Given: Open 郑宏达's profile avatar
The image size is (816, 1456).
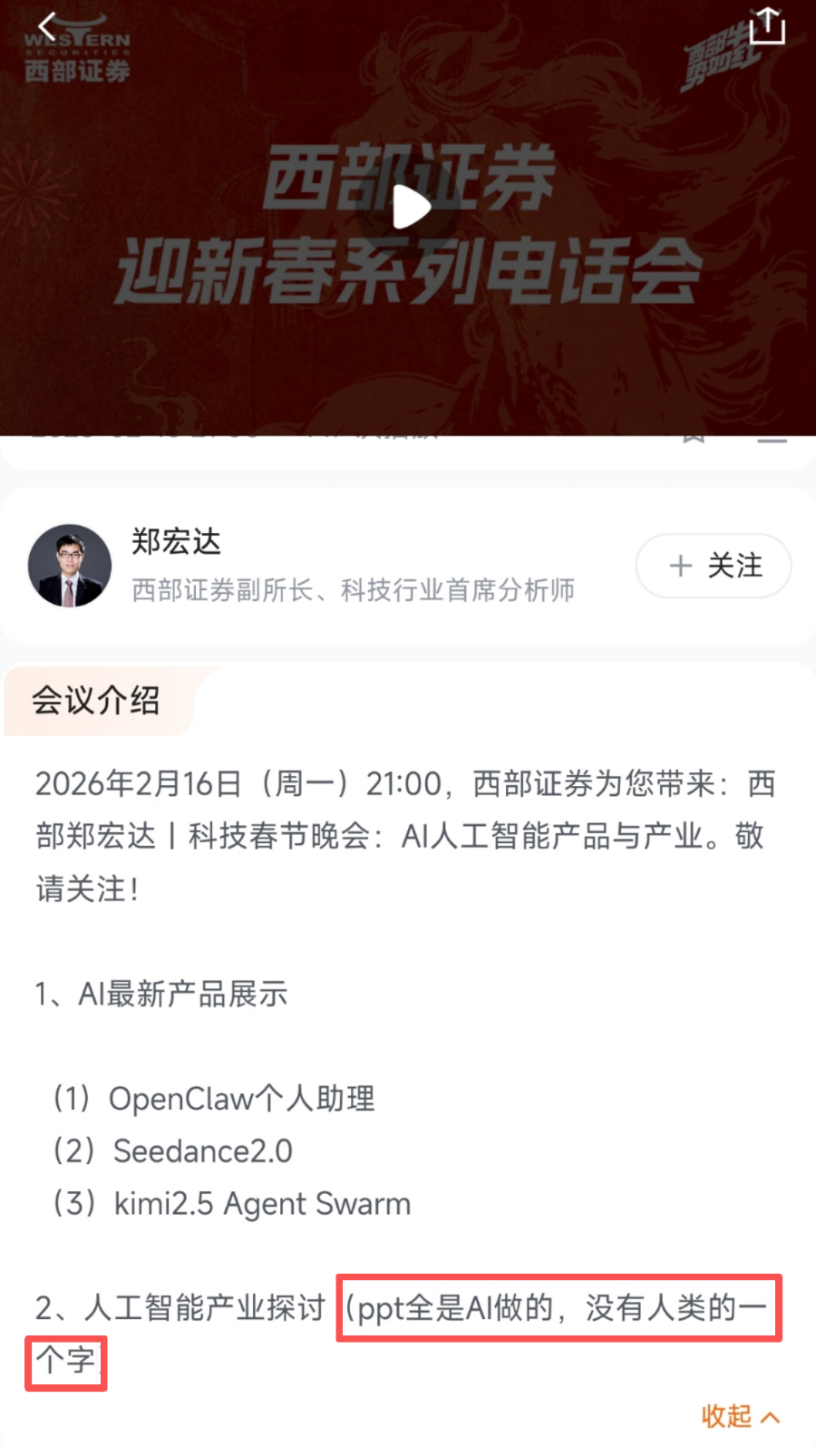Looking at the screenshot, I should 70,566.
